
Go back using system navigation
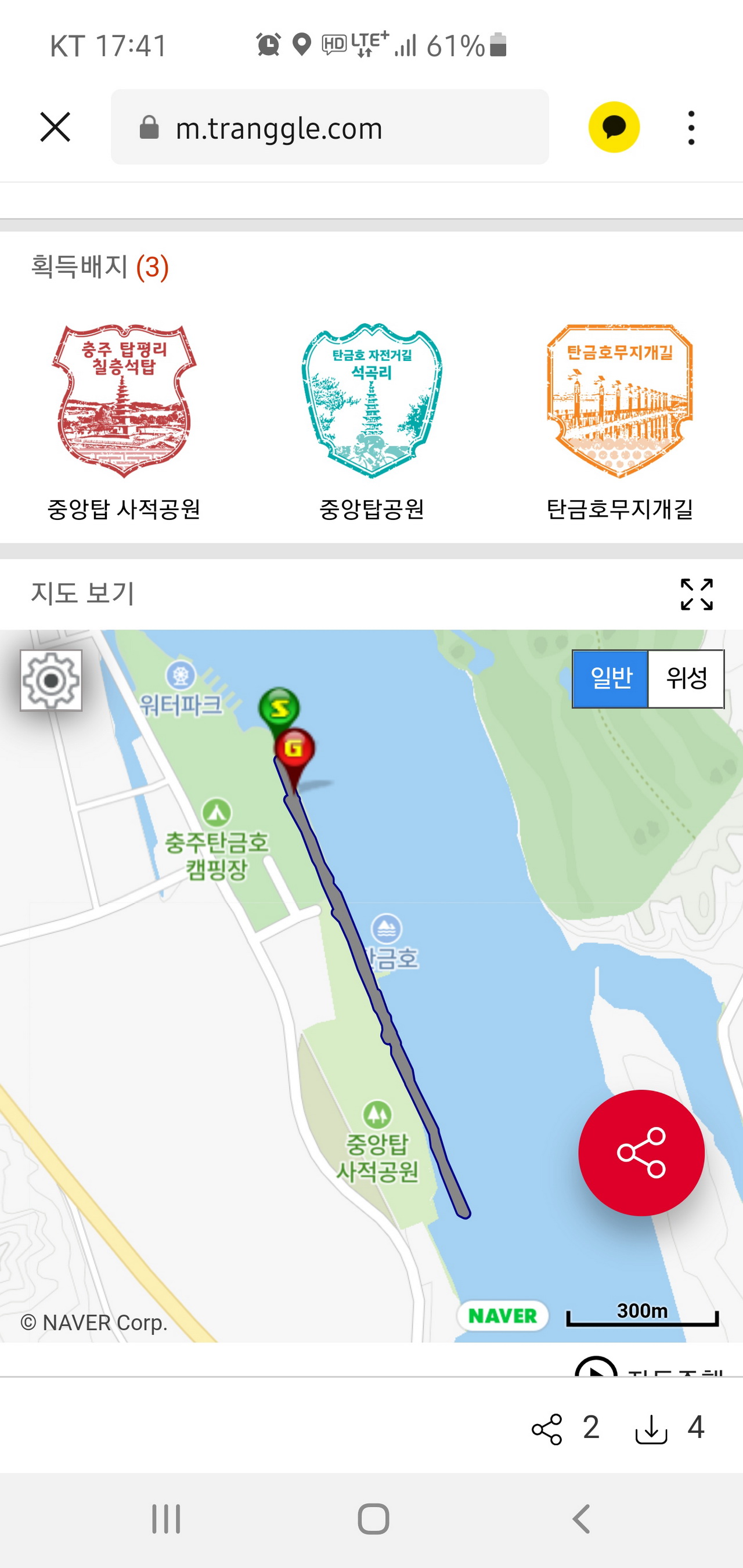(x=581, y=1519)
